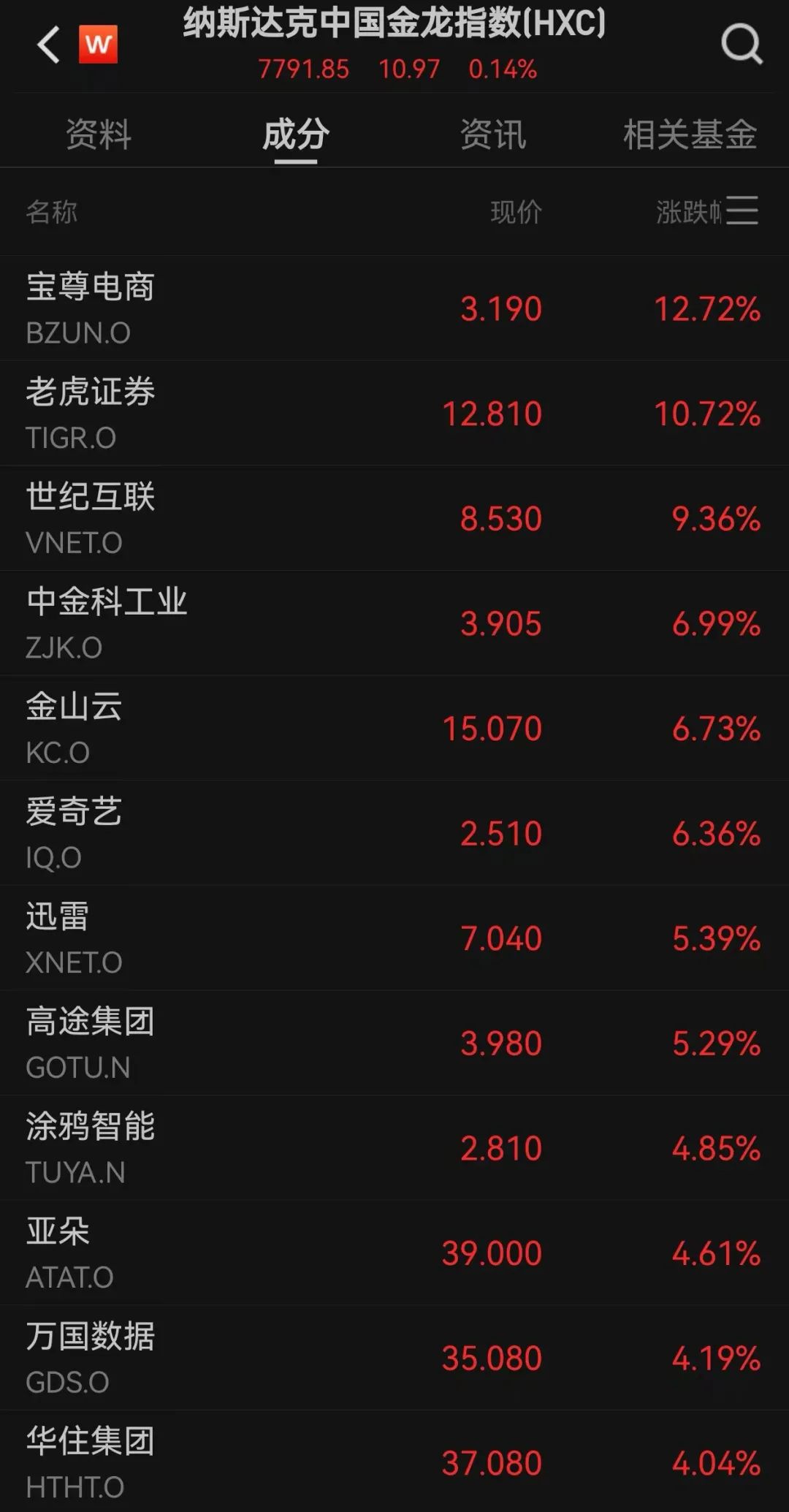Sort the list by 现价 column
This screenshot has height=1512, width=789.
[516, 213]
